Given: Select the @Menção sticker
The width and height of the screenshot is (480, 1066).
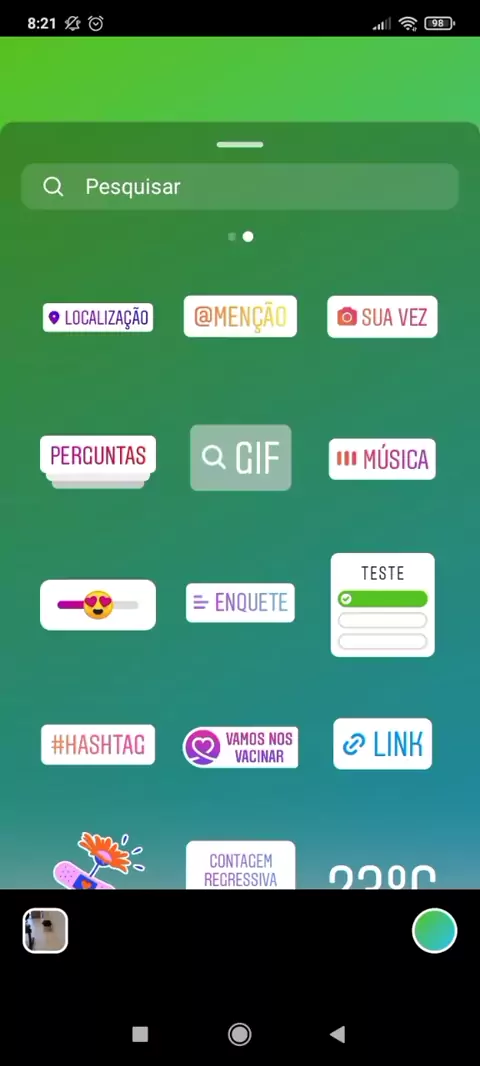Looking at the screenshot, I should pos(240,316).
